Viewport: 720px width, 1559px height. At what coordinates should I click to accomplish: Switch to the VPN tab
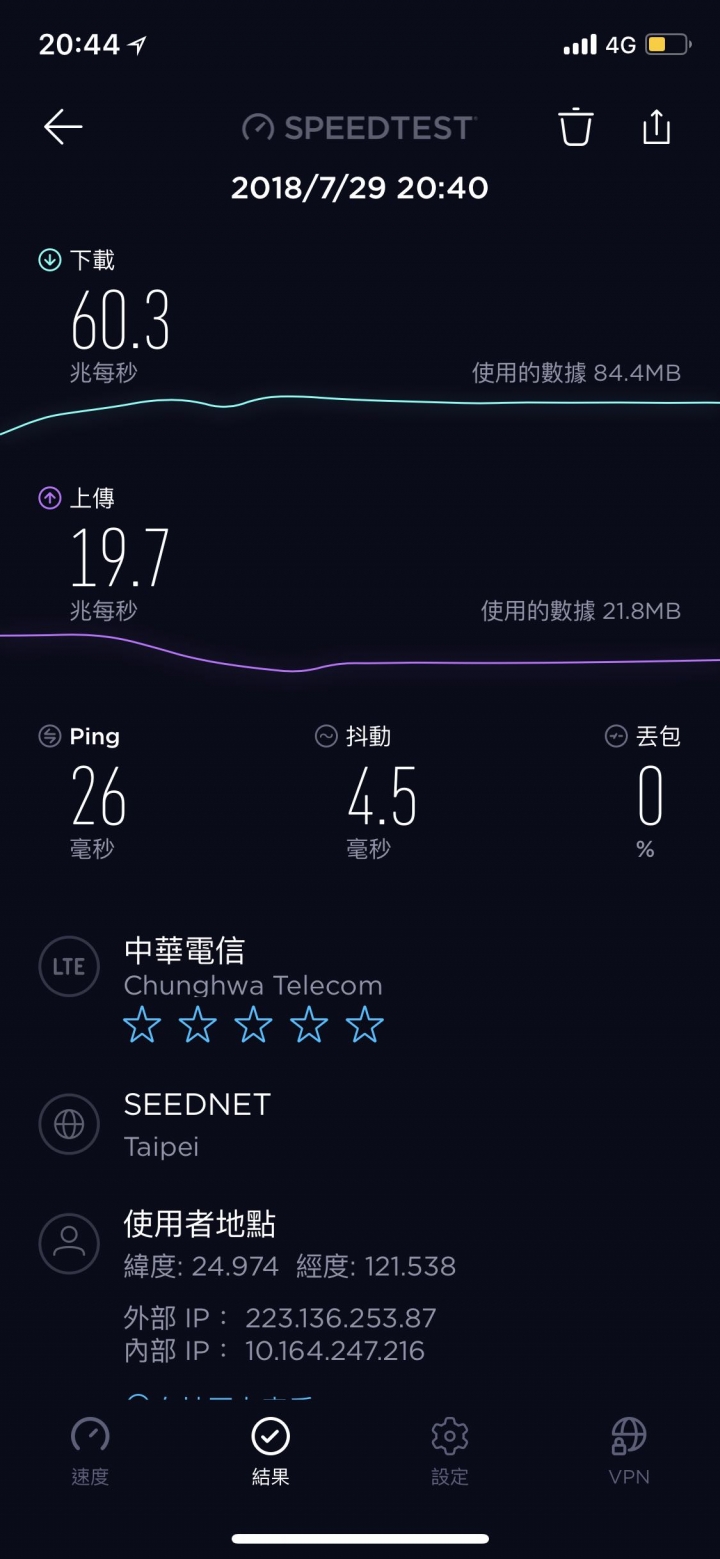629,1451
